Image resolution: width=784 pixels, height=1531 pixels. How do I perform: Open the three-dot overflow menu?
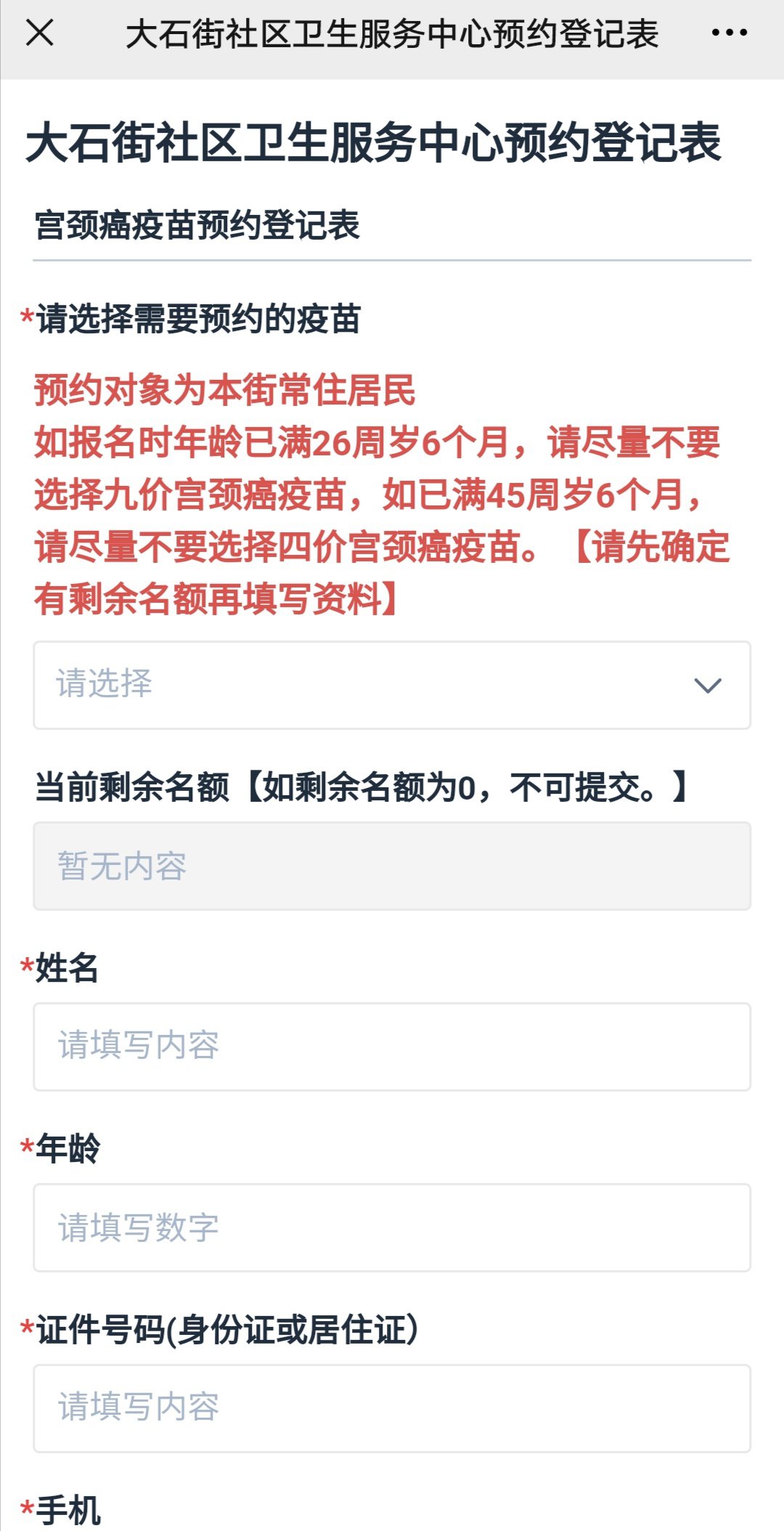click(x=729, y=33)
